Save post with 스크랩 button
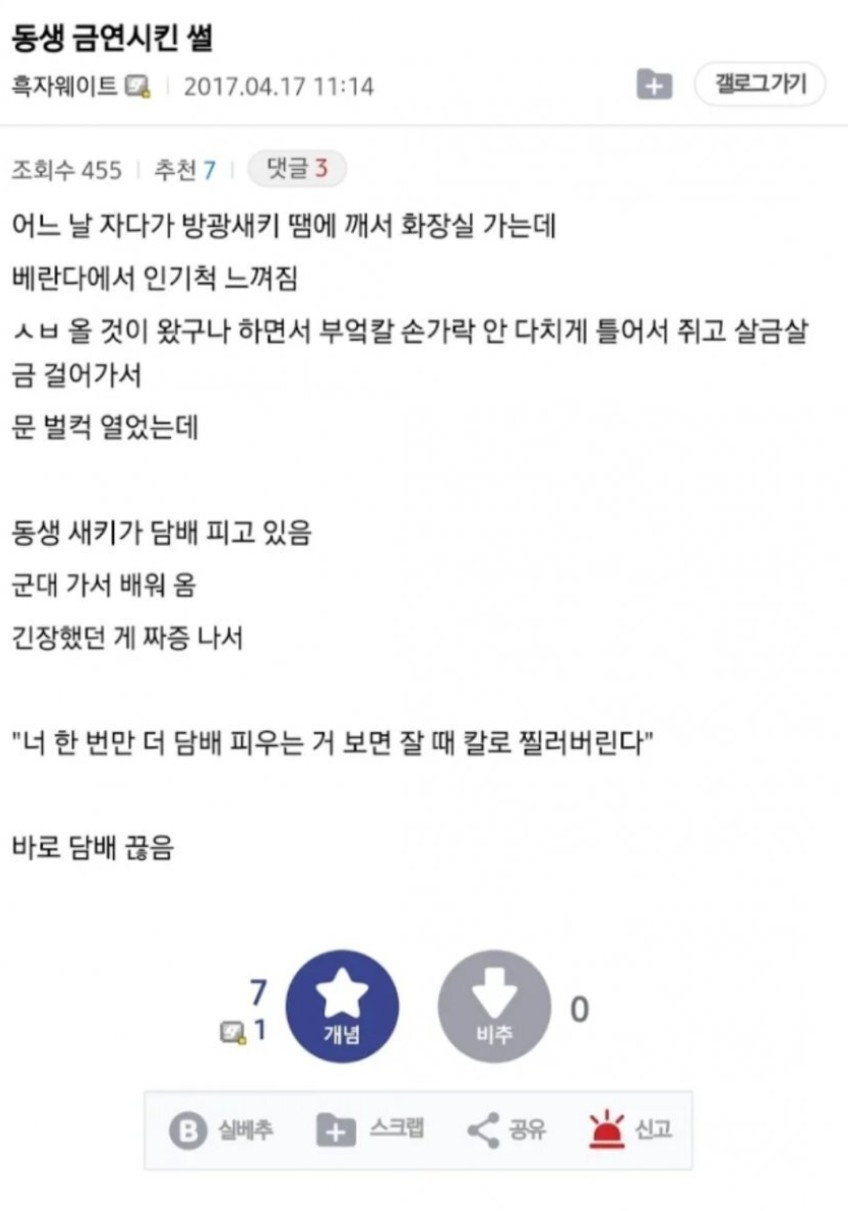Screen dimensions: 848x1211 [x=371, y=1130]
